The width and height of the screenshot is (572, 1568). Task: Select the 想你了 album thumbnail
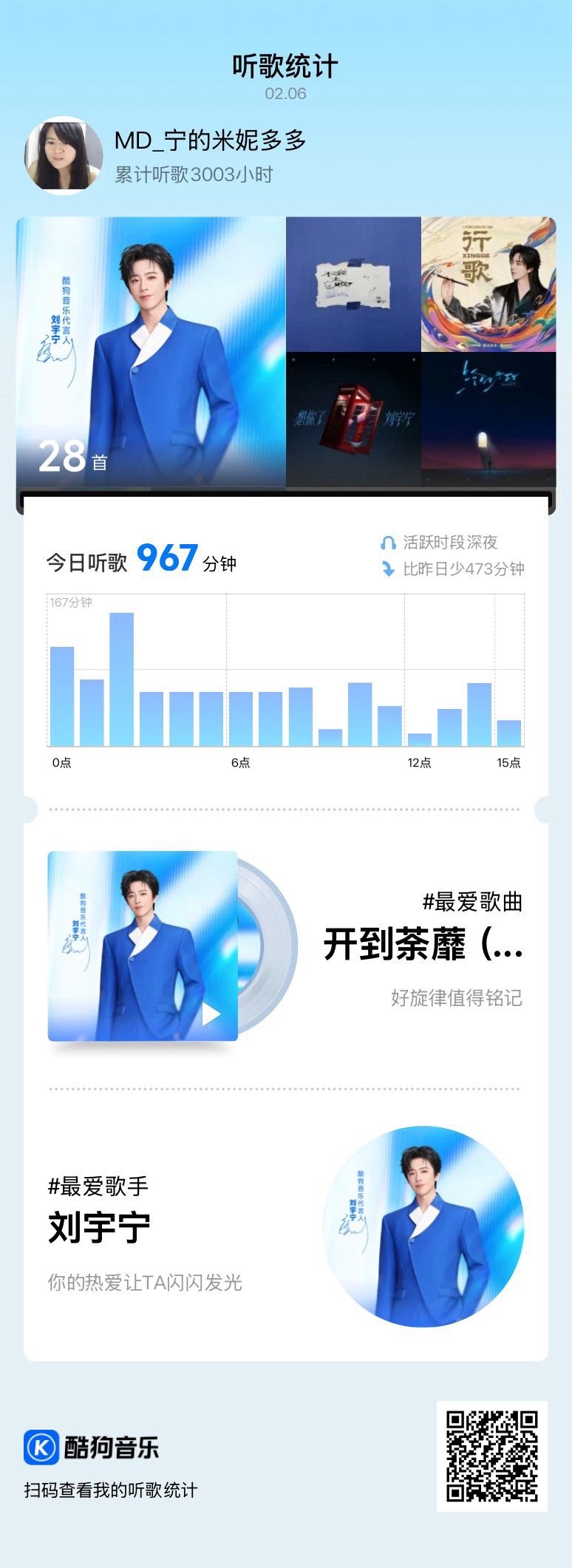(x=353, y=418)
